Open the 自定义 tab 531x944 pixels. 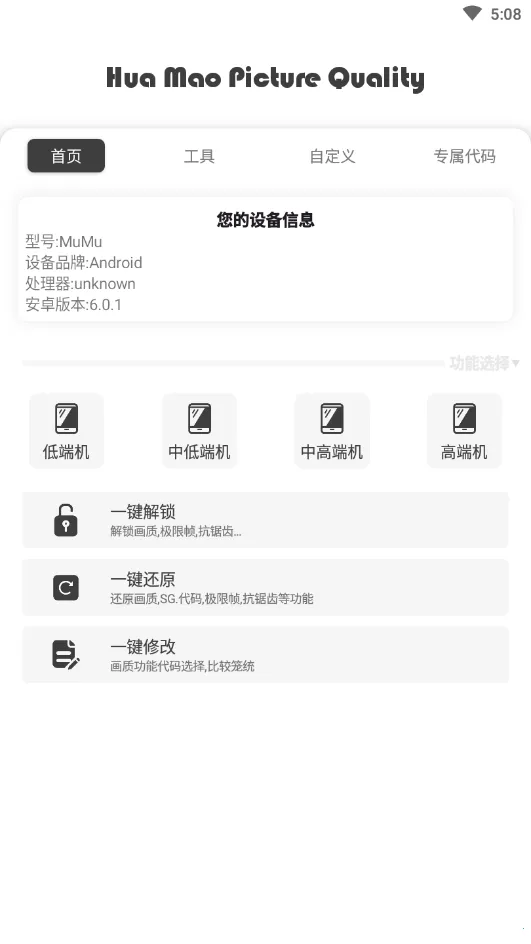click(332, 156)
